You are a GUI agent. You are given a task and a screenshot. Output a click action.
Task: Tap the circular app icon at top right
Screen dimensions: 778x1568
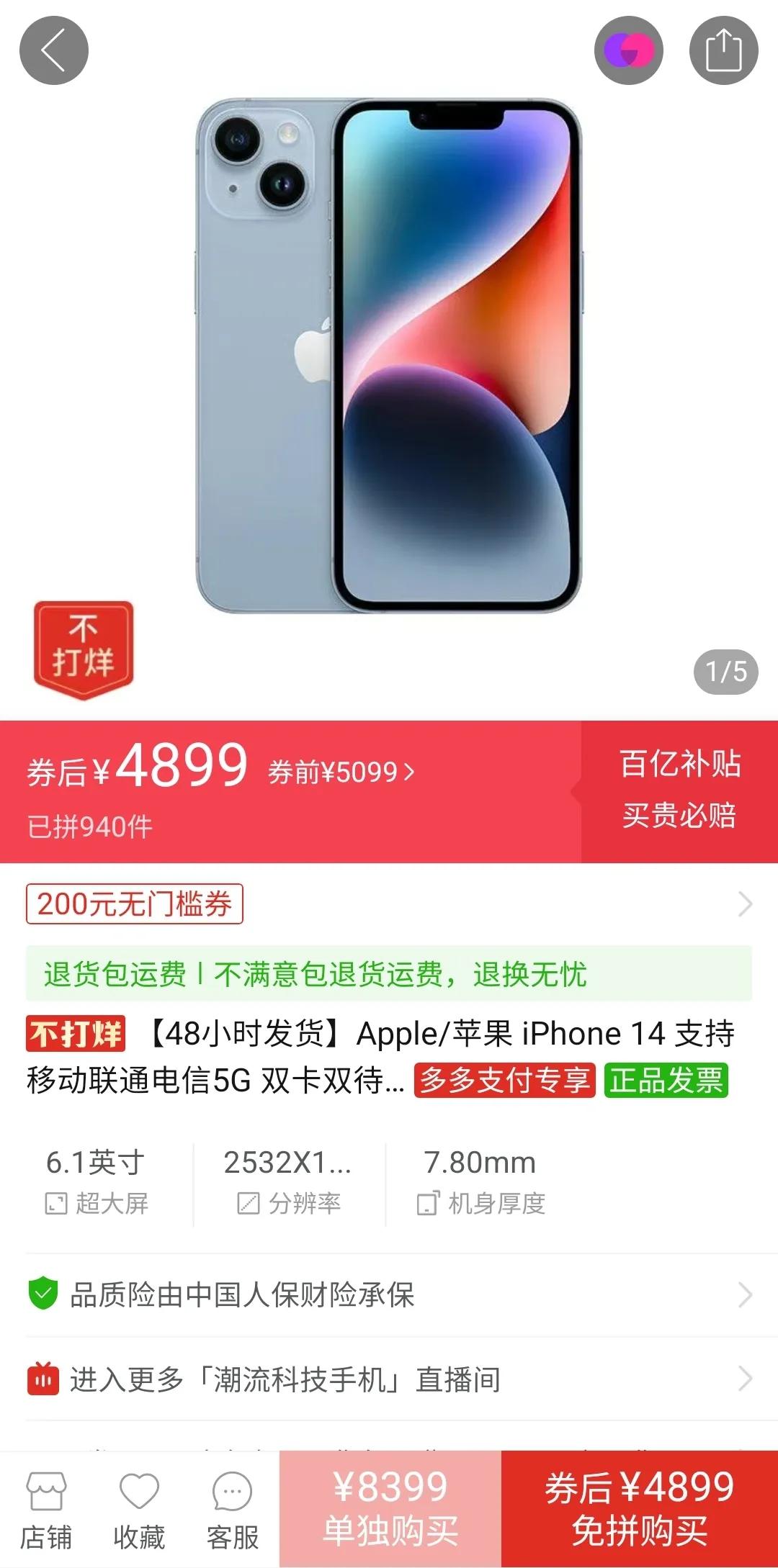(x=628, y=50)
